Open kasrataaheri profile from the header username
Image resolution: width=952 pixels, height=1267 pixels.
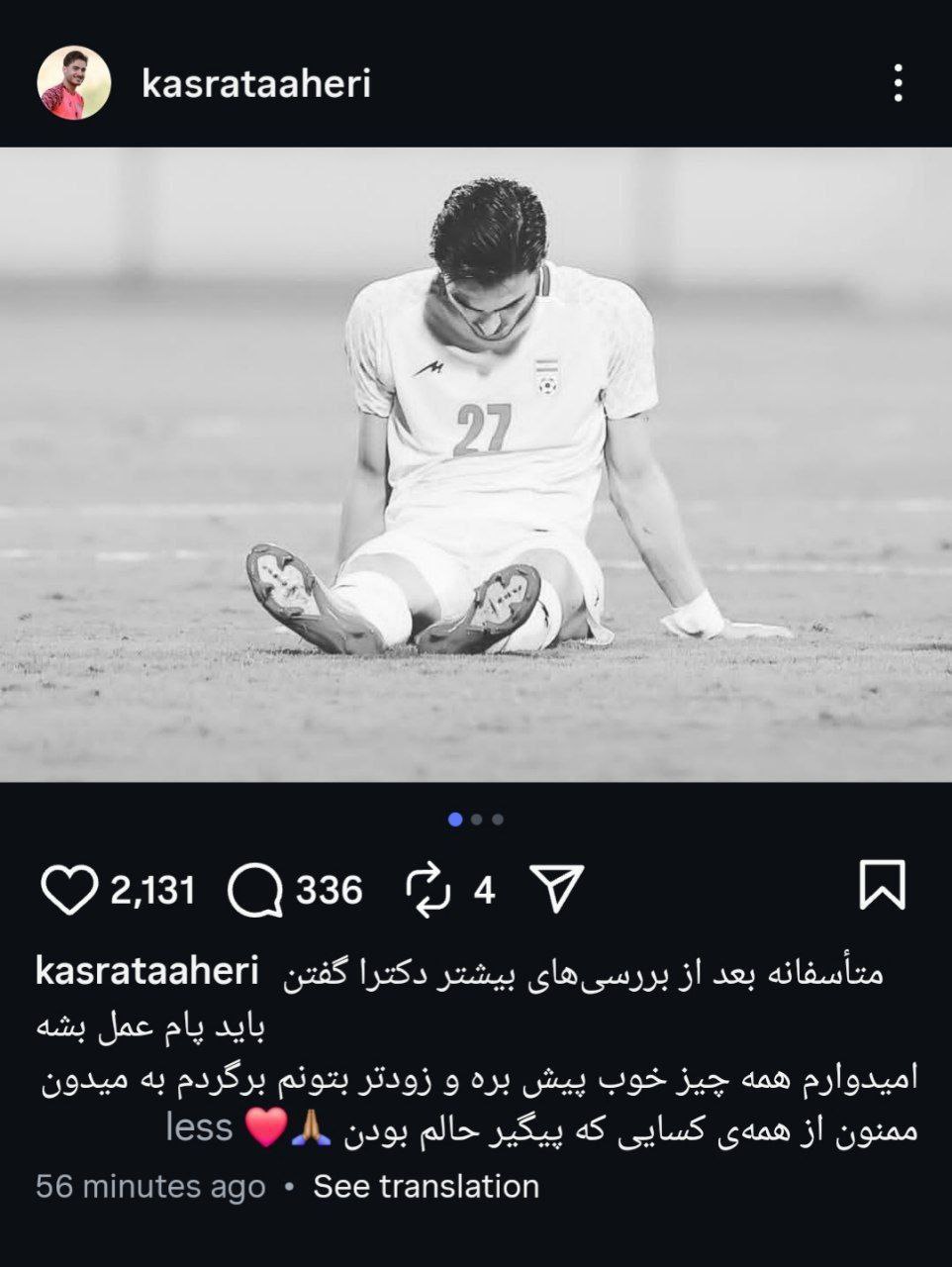[256, 83]
